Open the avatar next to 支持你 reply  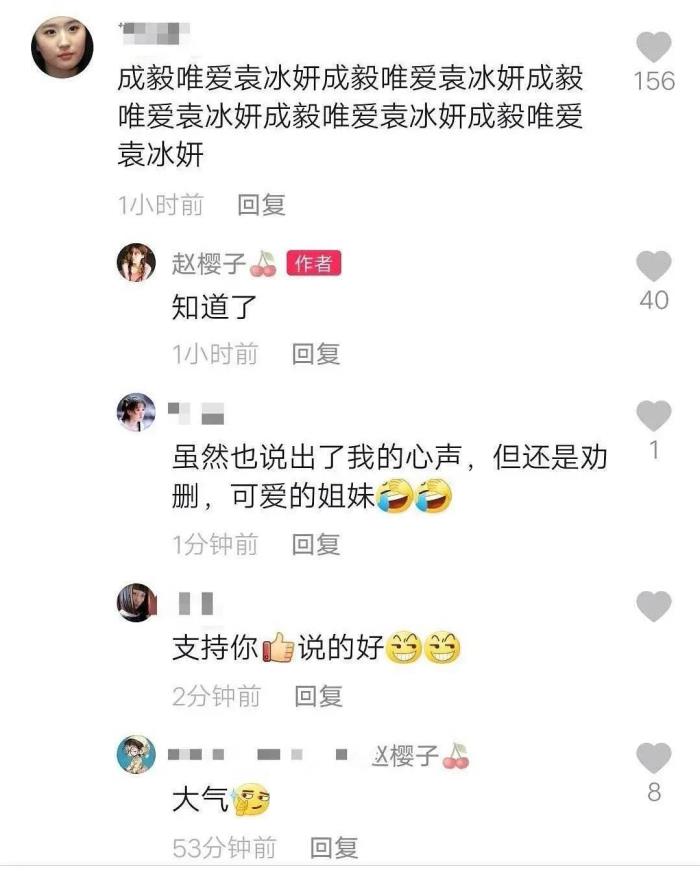pyautogui.click(x=136, y=602)
